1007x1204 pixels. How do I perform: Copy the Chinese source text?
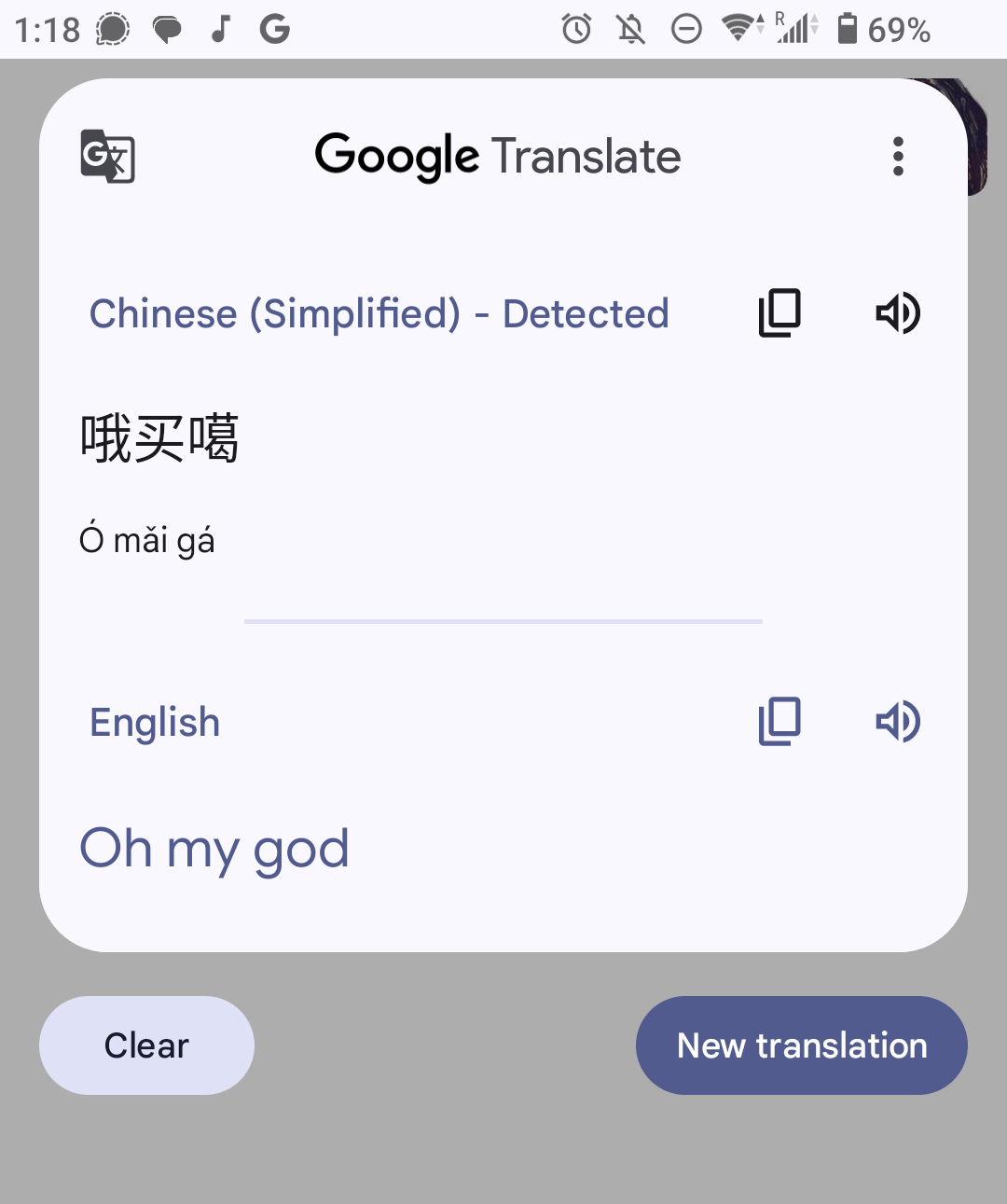(x=779, y=312)
